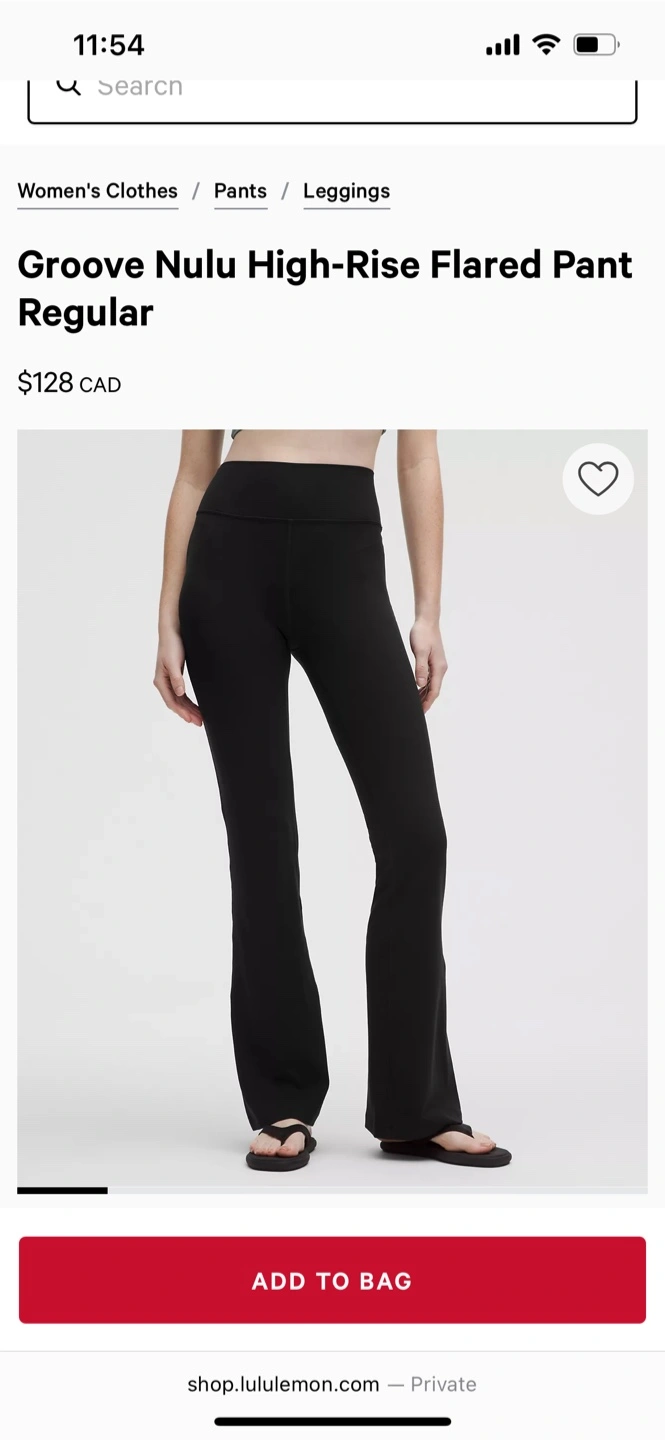Open the Leggings category link
Viewport: 665px width, 1440px height.
346,191
